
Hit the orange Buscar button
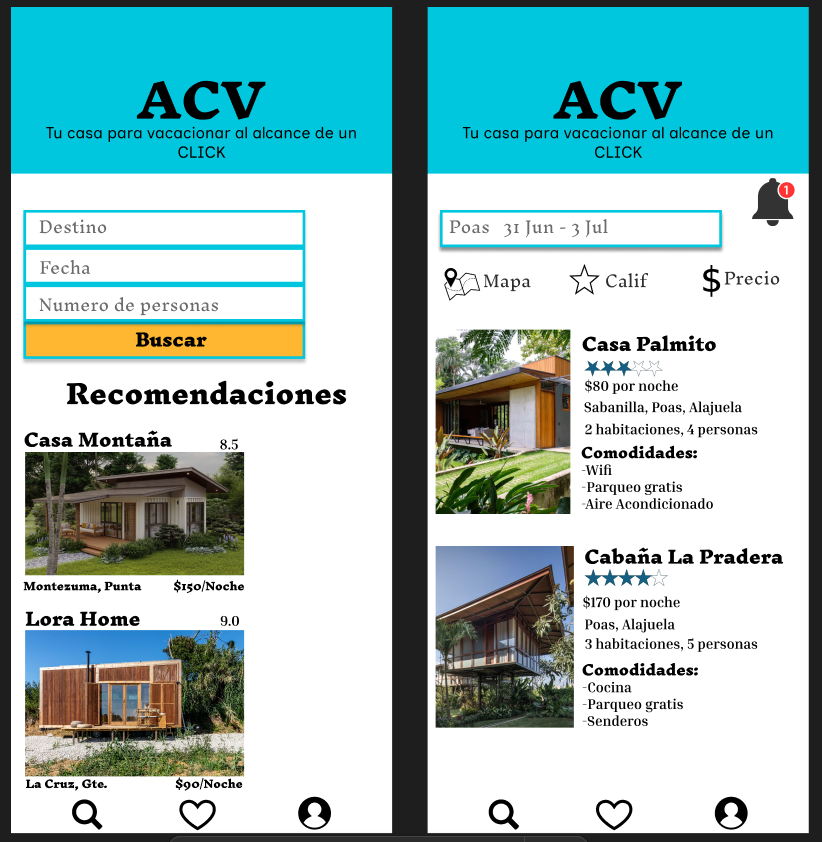tap(164, 340)
